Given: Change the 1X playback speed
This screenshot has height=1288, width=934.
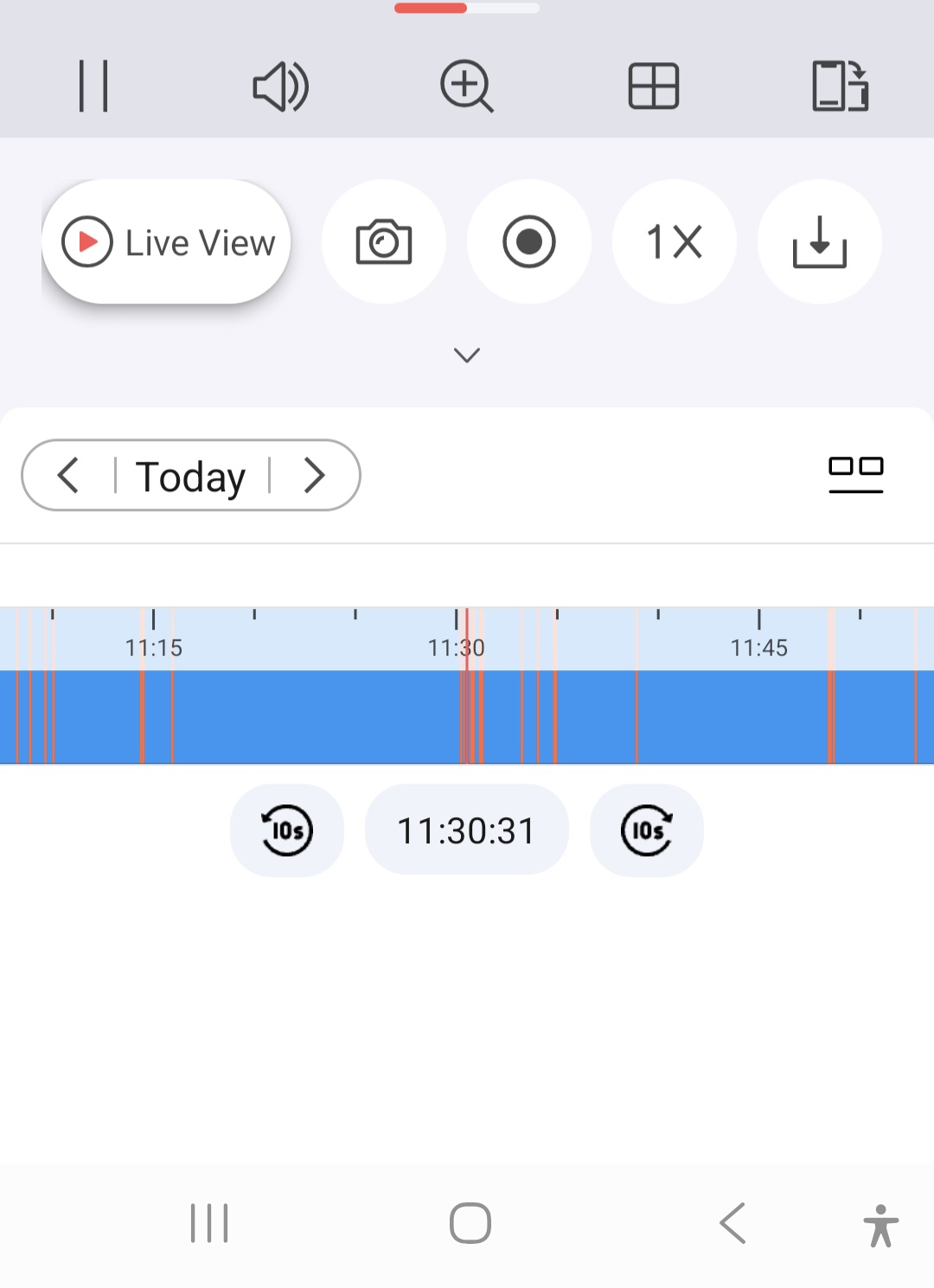Looking at the screenshot, I should 675,242.
